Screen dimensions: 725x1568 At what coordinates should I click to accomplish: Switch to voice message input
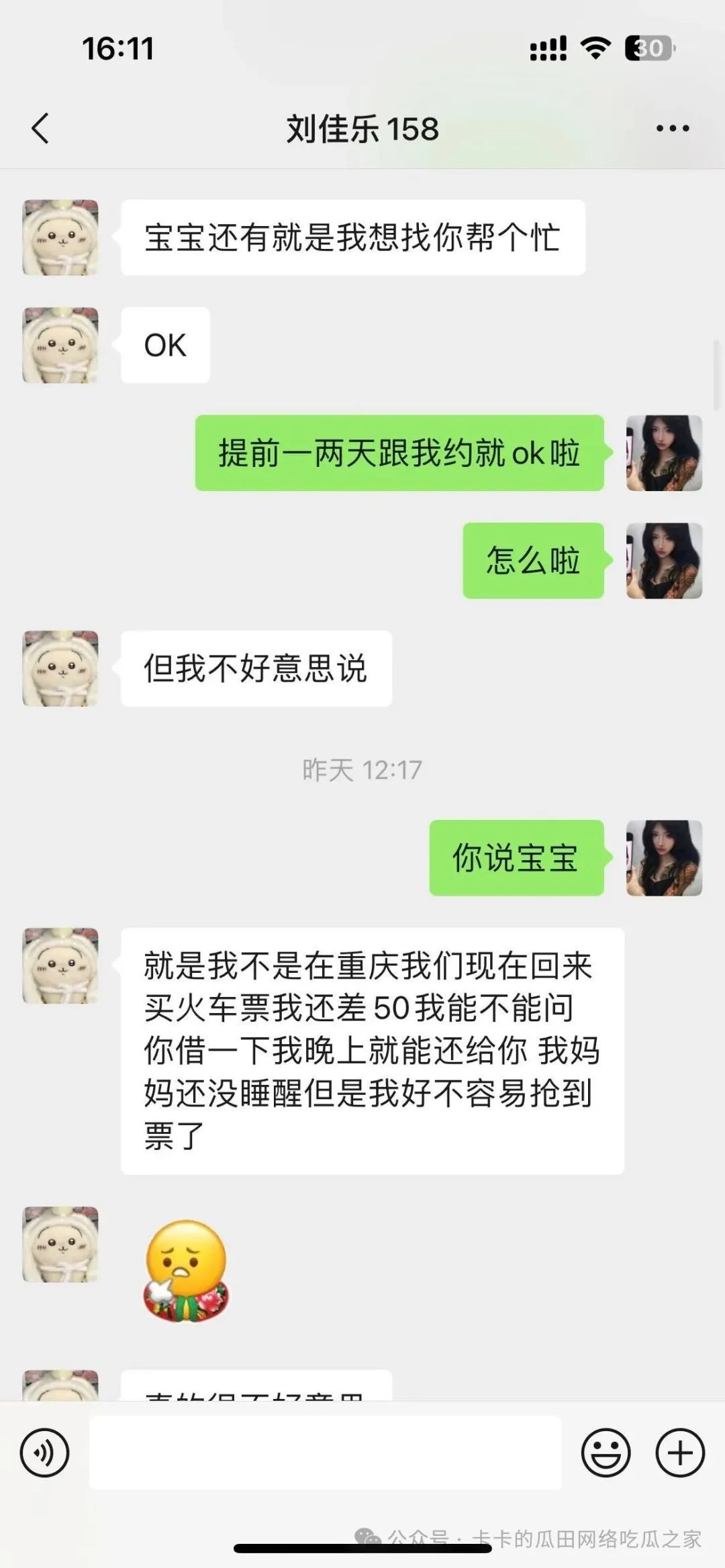(x=45, y=1453)
